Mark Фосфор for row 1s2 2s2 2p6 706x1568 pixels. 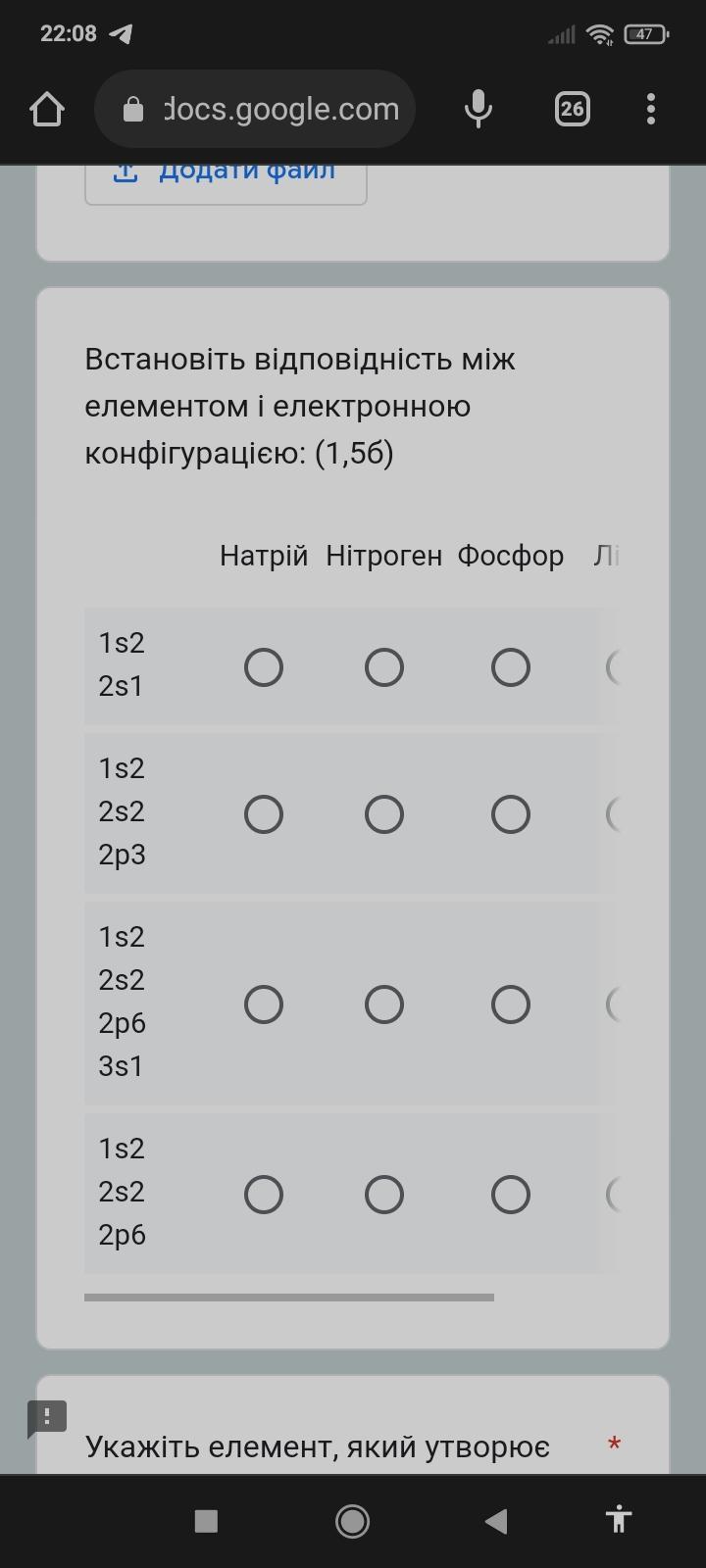511,1195
